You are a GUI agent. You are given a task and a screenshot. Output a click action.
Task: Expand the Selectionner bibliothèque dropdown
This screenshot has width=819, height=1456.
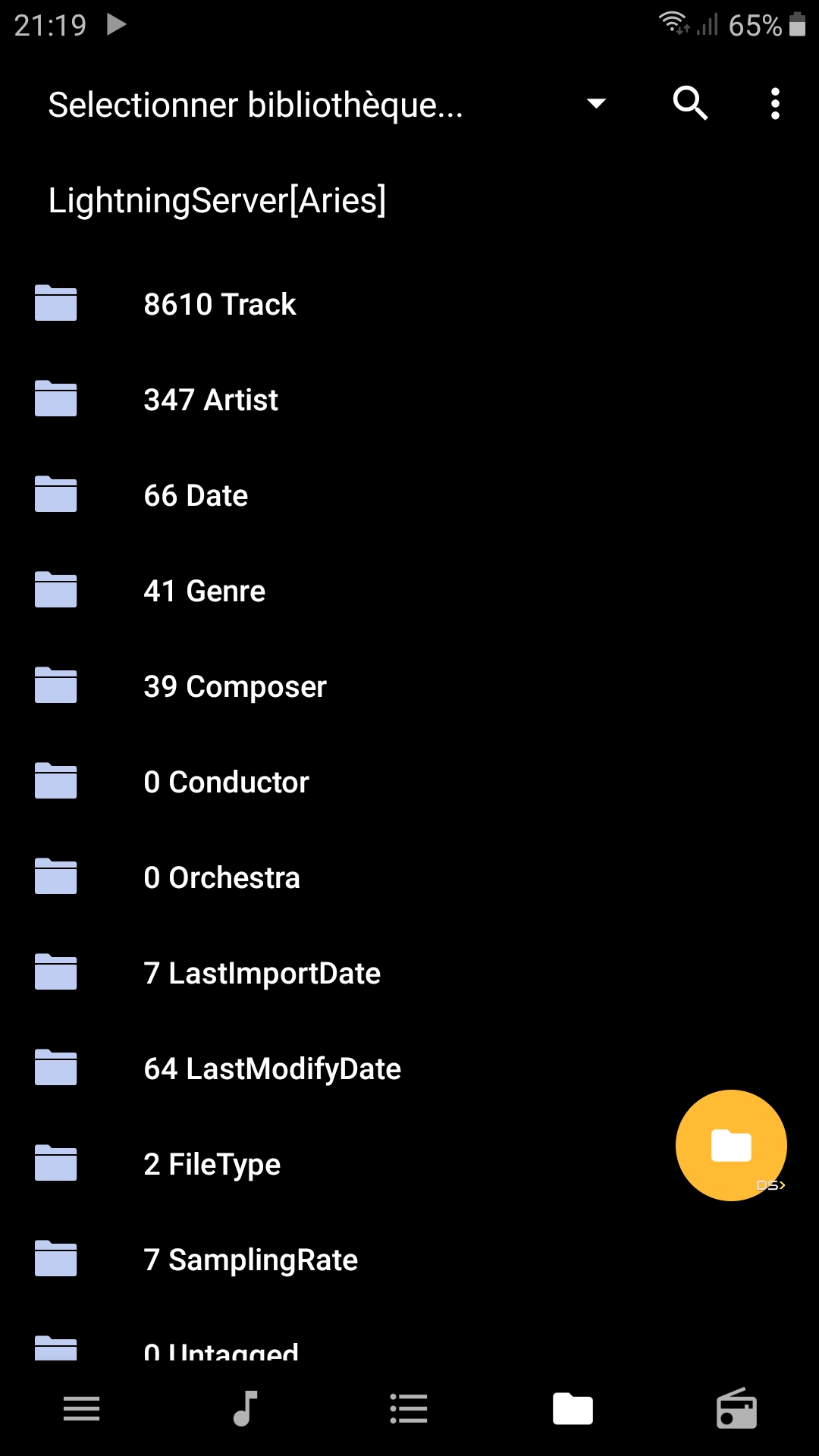(x=596, y=104)
